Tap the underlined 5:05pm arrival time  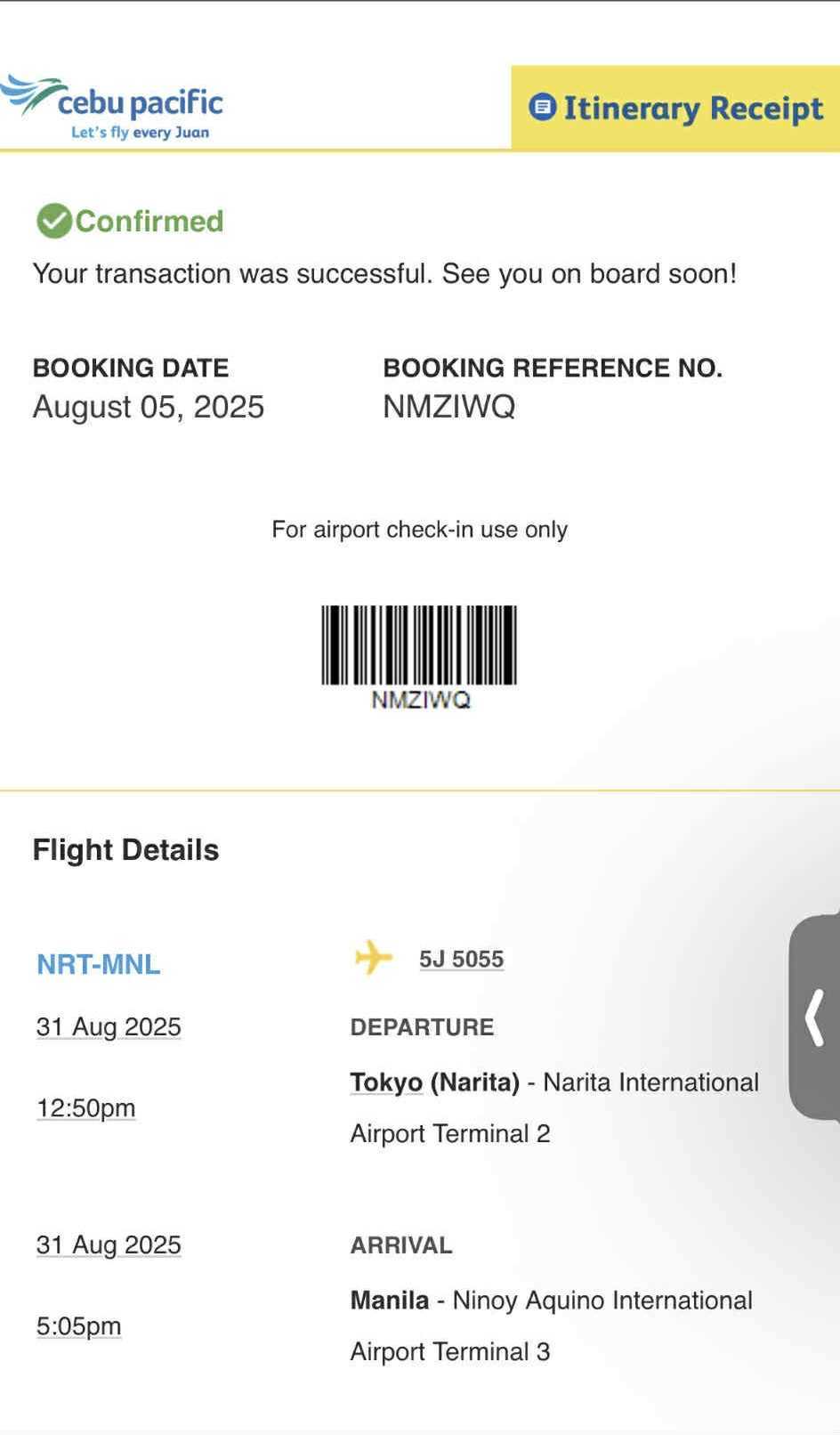coord(78,1326)
